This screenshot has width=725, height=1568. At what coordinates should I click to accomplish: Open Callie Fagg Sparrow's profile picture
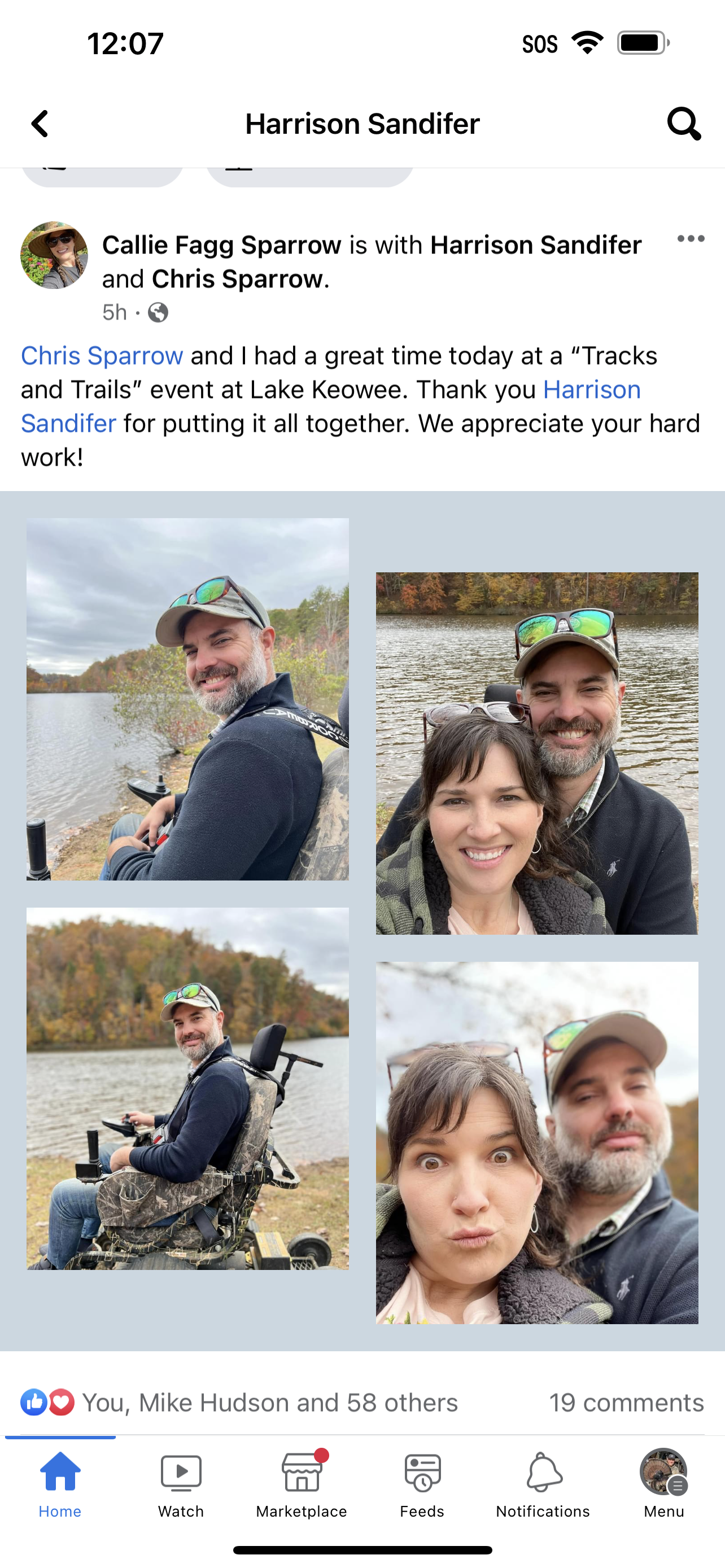(x=54, y=255)
